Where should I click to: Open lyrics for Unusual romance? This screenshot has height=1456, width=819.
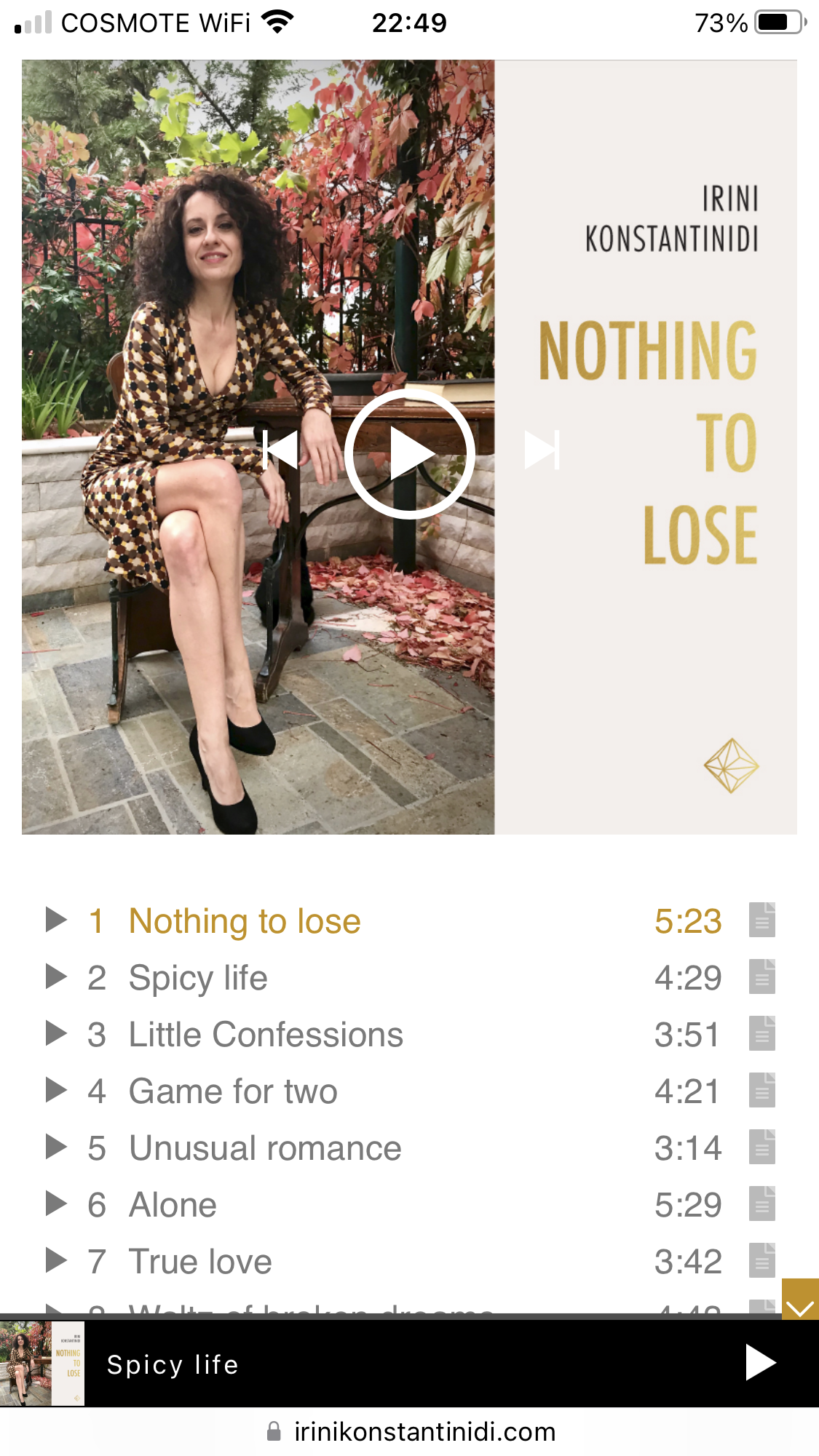click(x=761, y=1147)
